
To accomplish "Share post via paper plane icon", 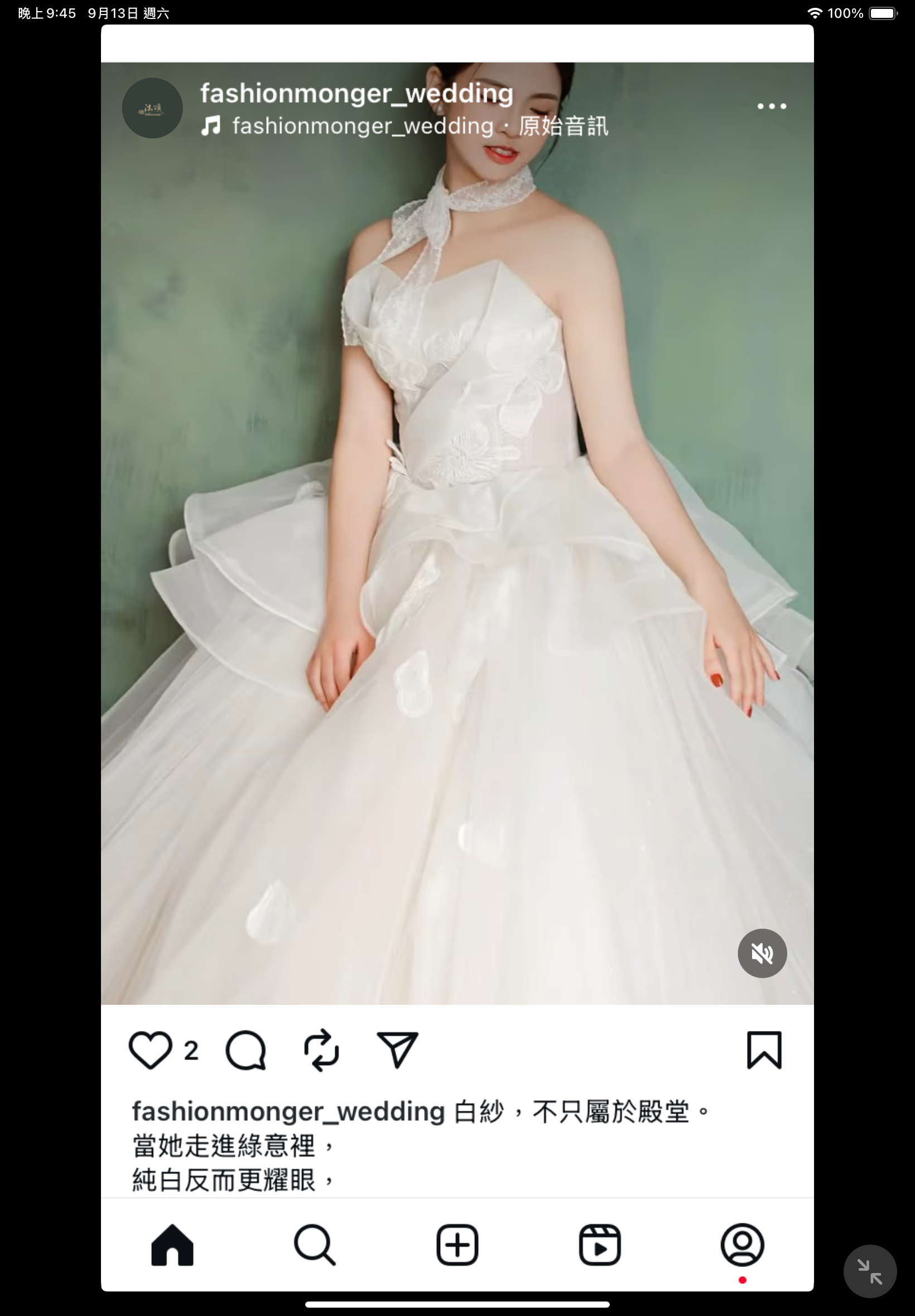I will pyautogui.click(x=397, y=1049).
